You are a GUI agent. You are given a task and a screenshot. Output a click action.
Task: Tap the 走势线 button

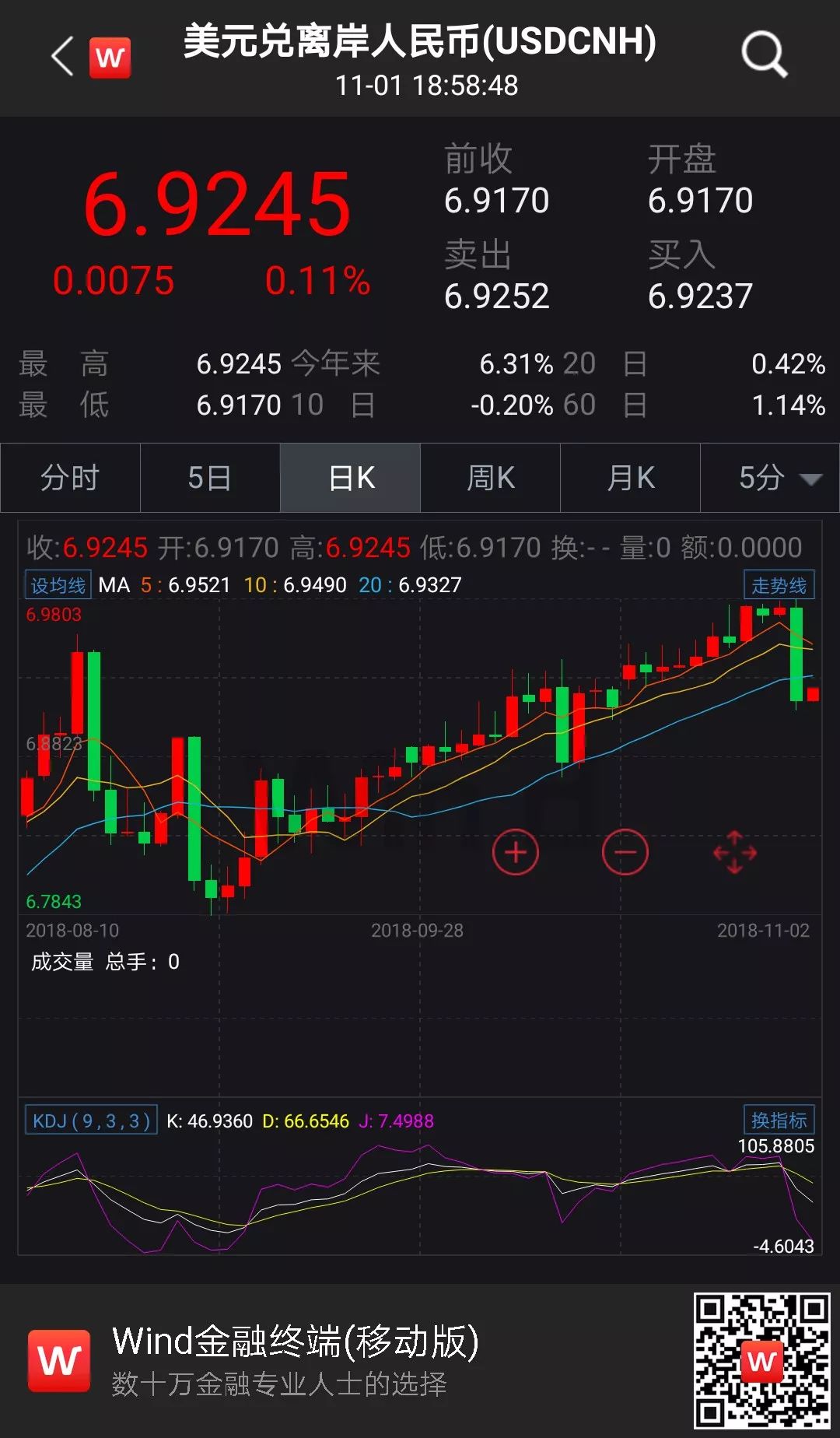pyautogui.click(x=779, y=585)
